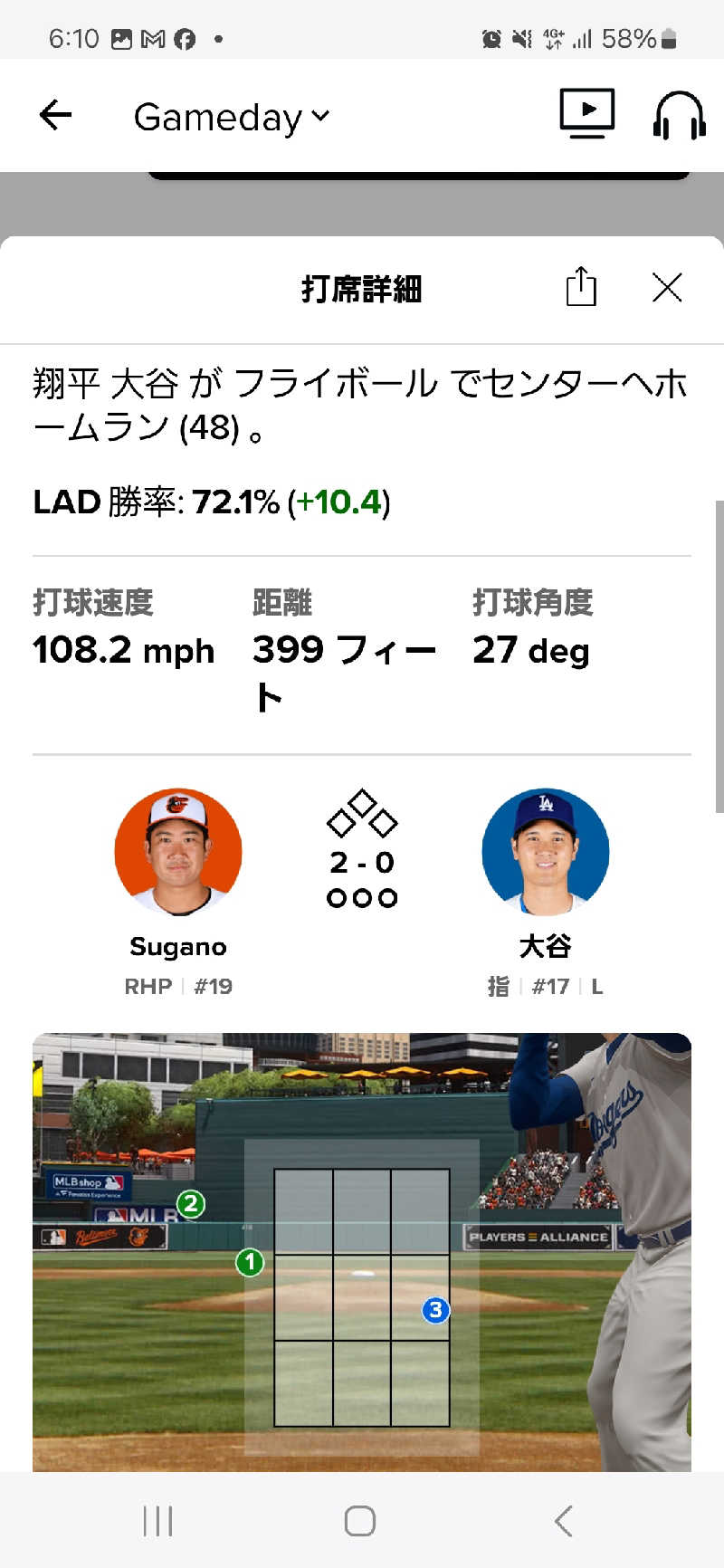Share this at-bat detail
This screenshot has height=1568, width=724.
pos(581,288)
